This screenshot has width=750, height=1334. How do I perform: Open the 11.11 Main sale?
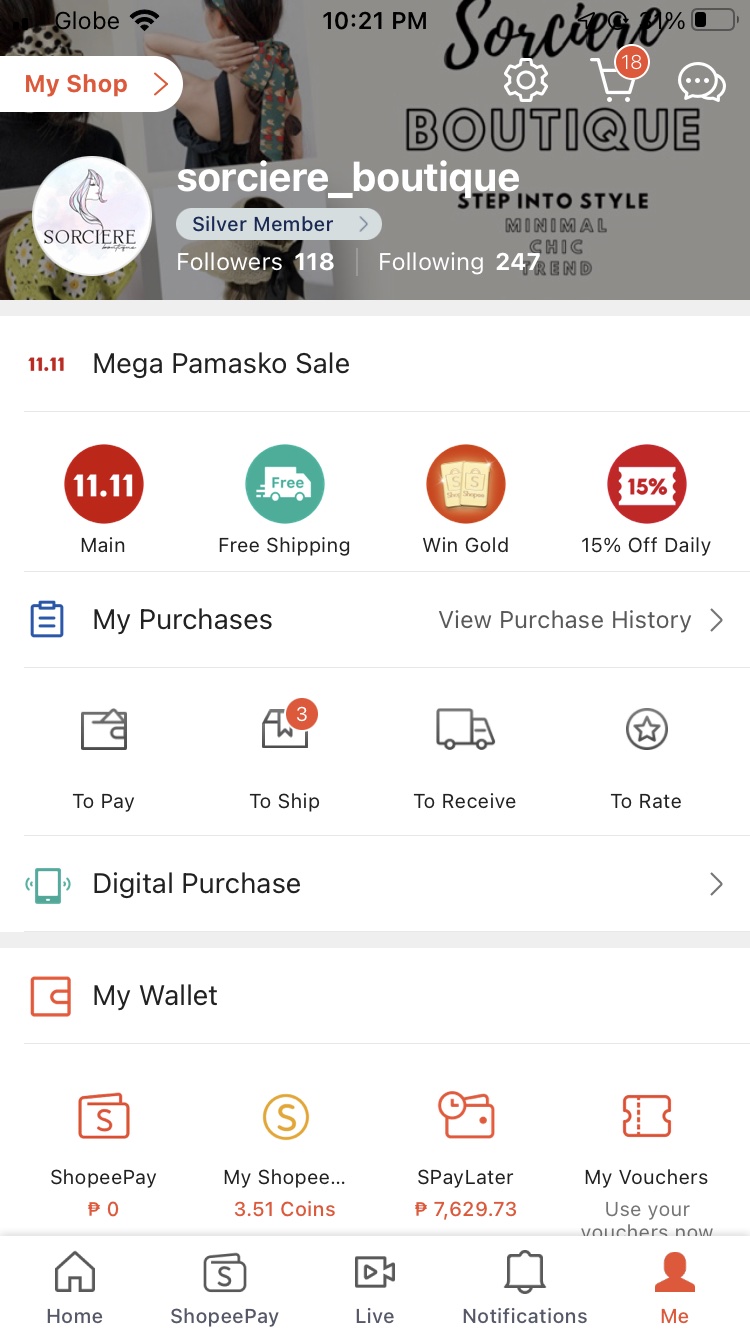point(103,500)
